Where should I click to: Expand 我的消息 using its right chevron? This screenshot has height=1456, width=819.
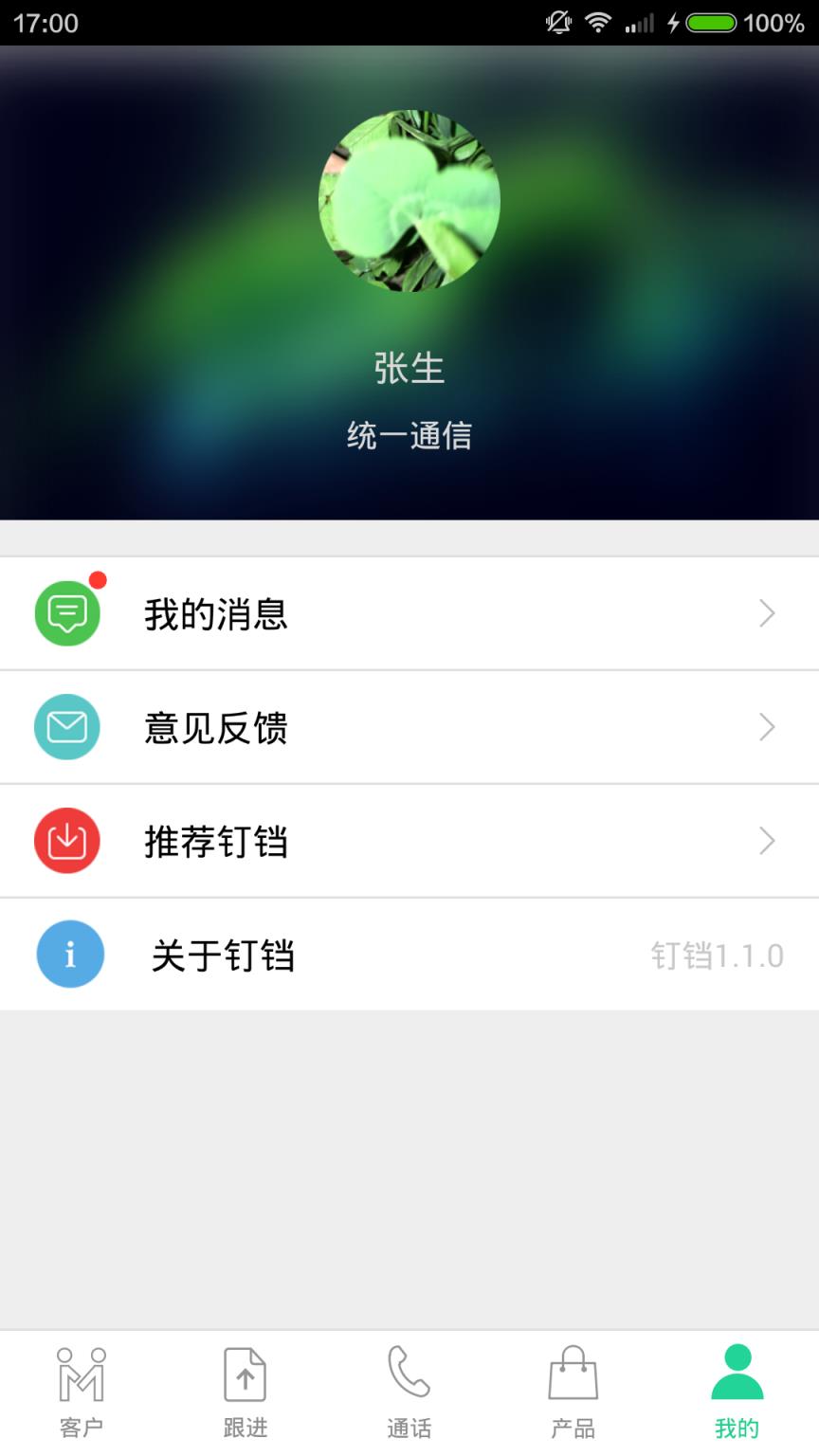tap(766, 613)
